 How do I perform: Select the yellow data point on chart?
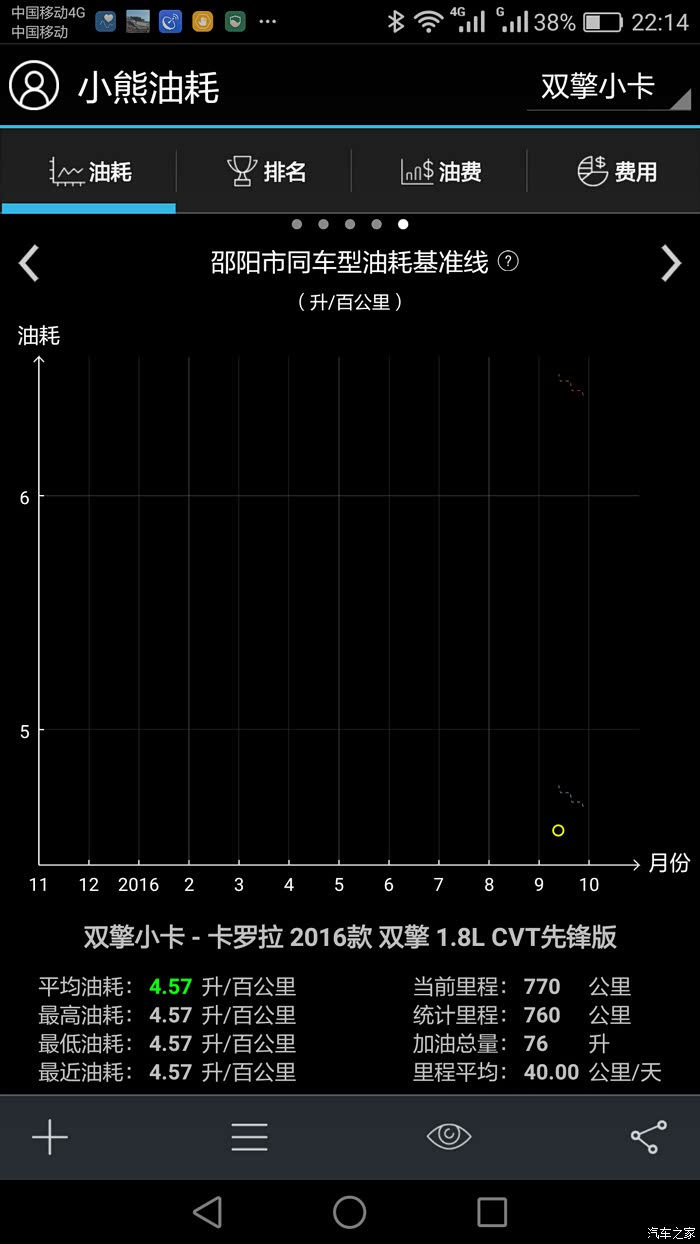click(x=558, y=830)
